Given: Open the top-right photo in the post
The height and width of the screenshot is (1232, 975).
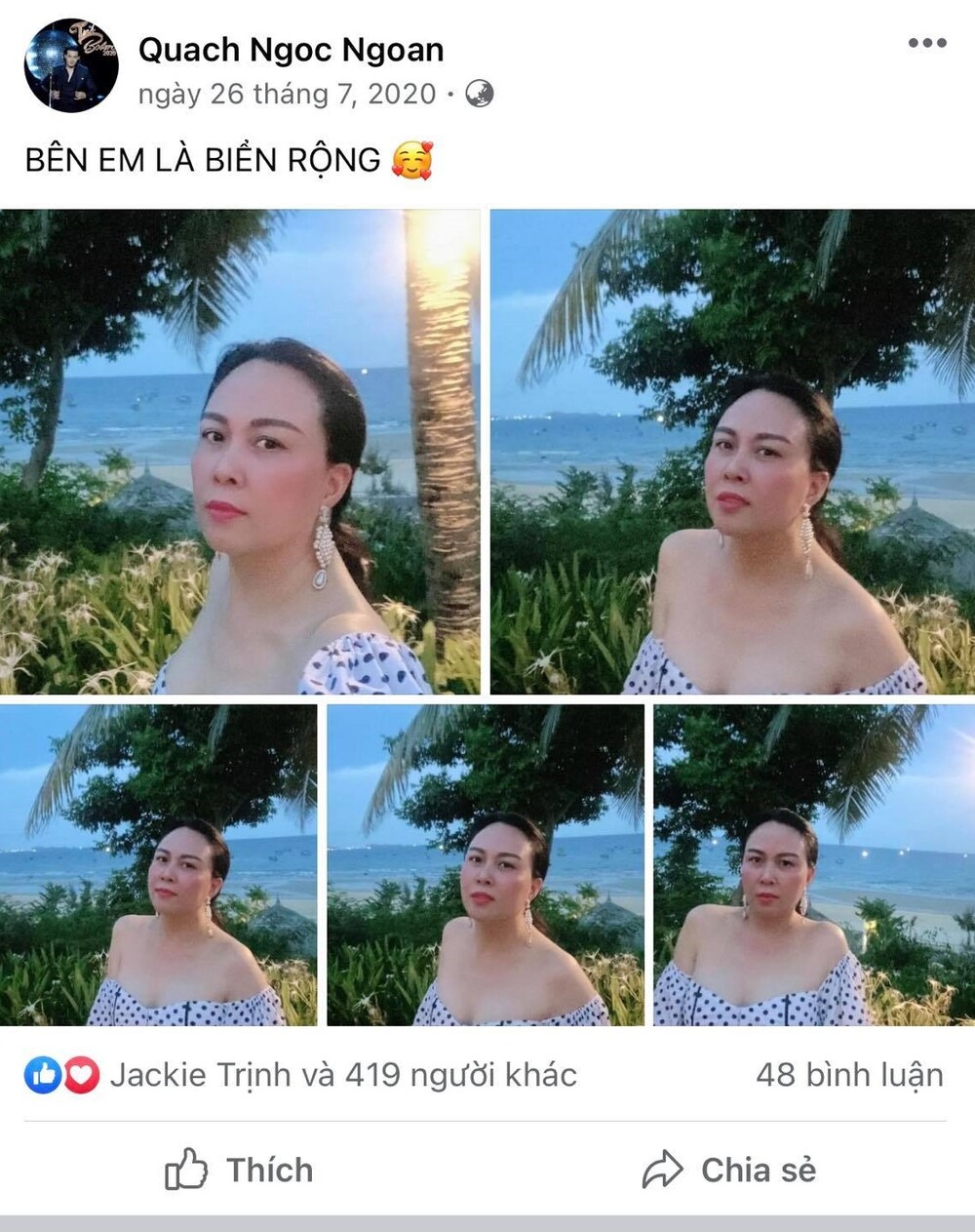Looking at the screenshot, I should pyautogui.click(x=731, y=452).
